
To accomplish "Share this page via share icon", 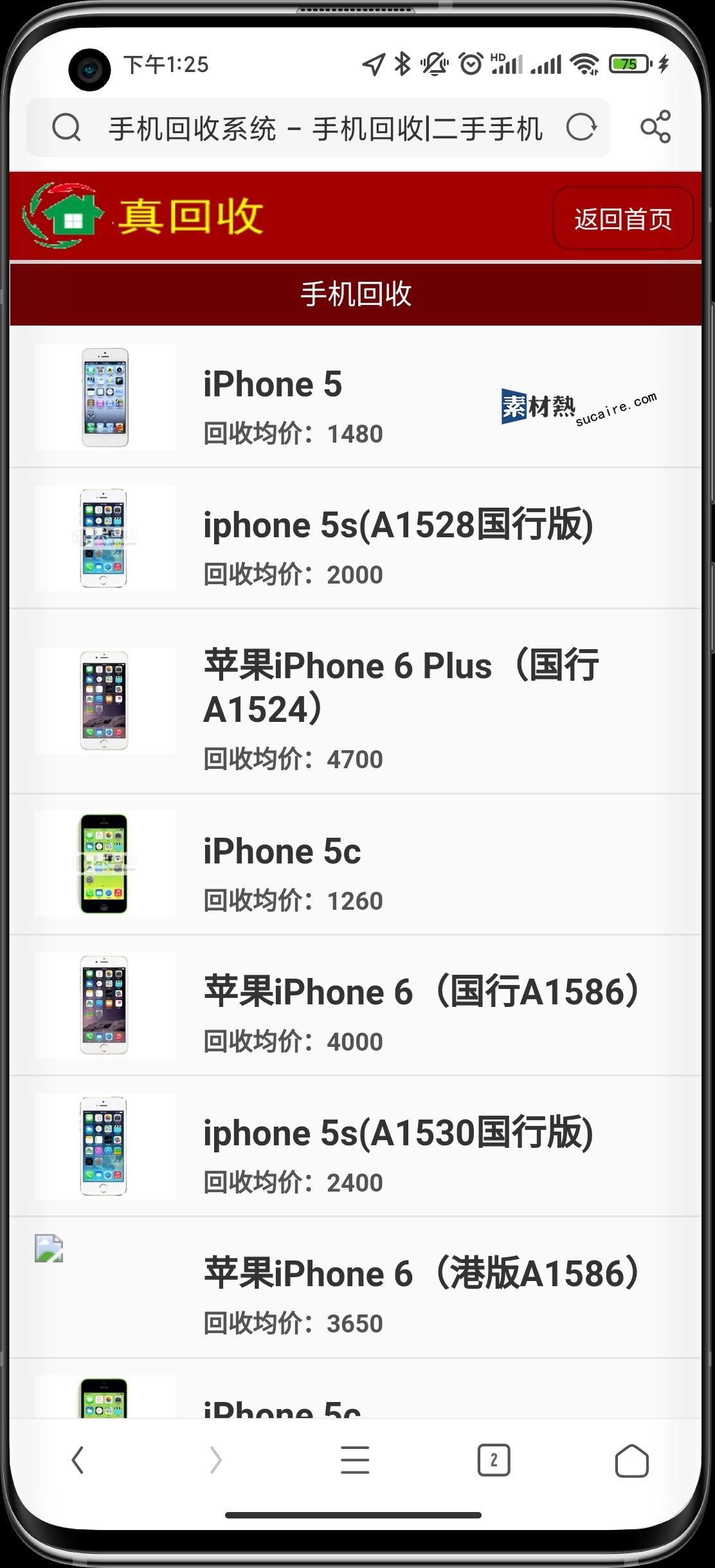I will tap(655, 127).
